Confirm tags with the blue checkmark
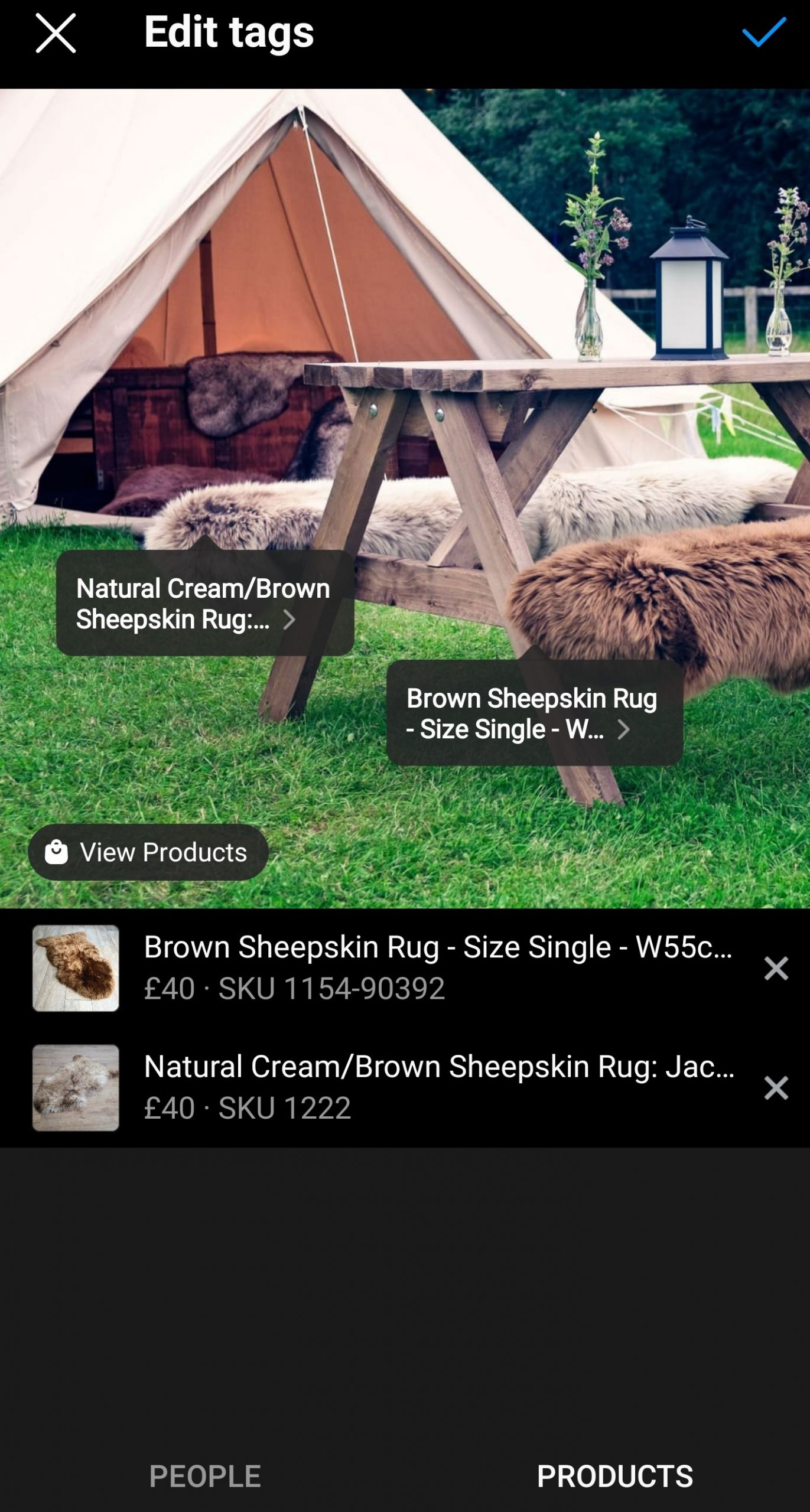This screenshot has height=1512, width=810. tap(764, 32)
